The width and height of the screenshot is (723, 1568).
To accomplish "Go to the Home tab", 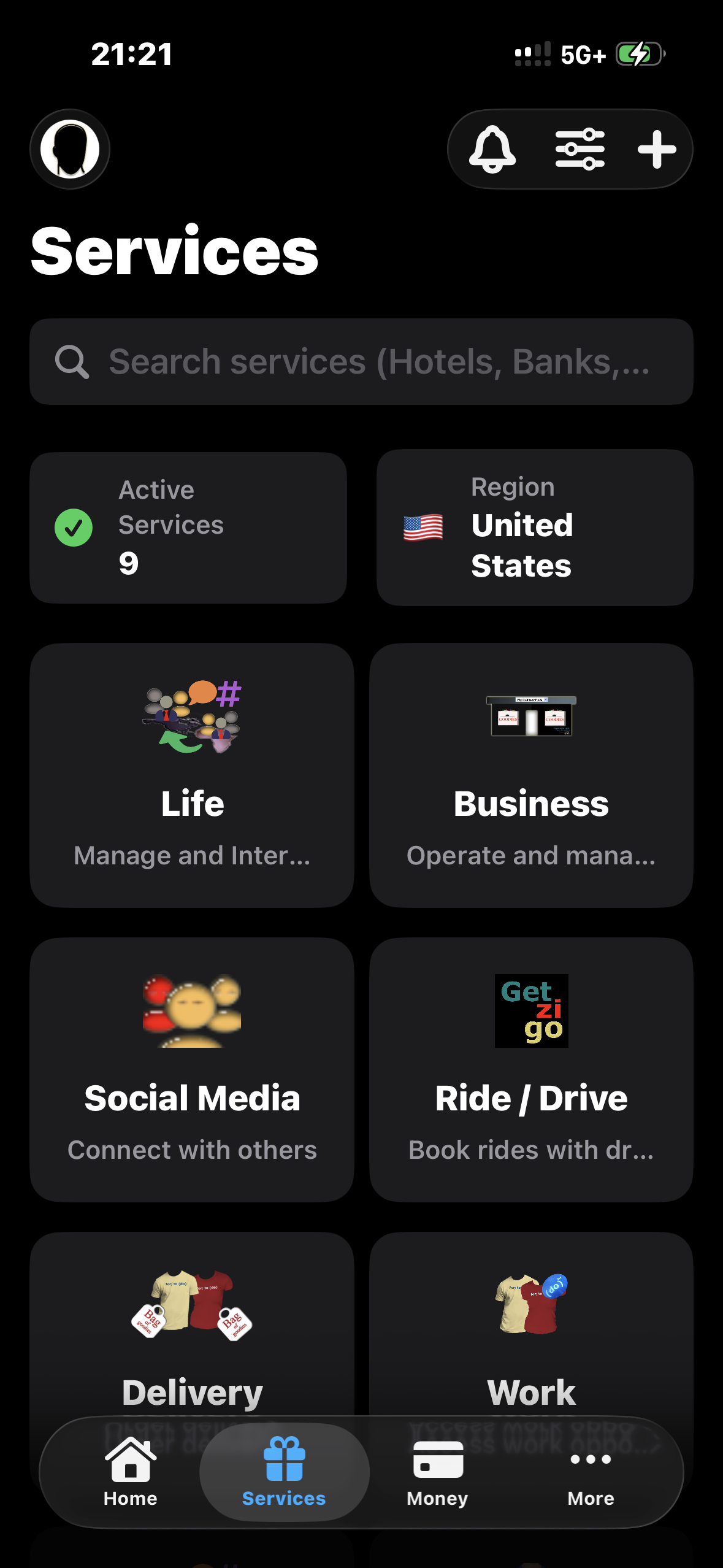I will (x=131, y=1472).
